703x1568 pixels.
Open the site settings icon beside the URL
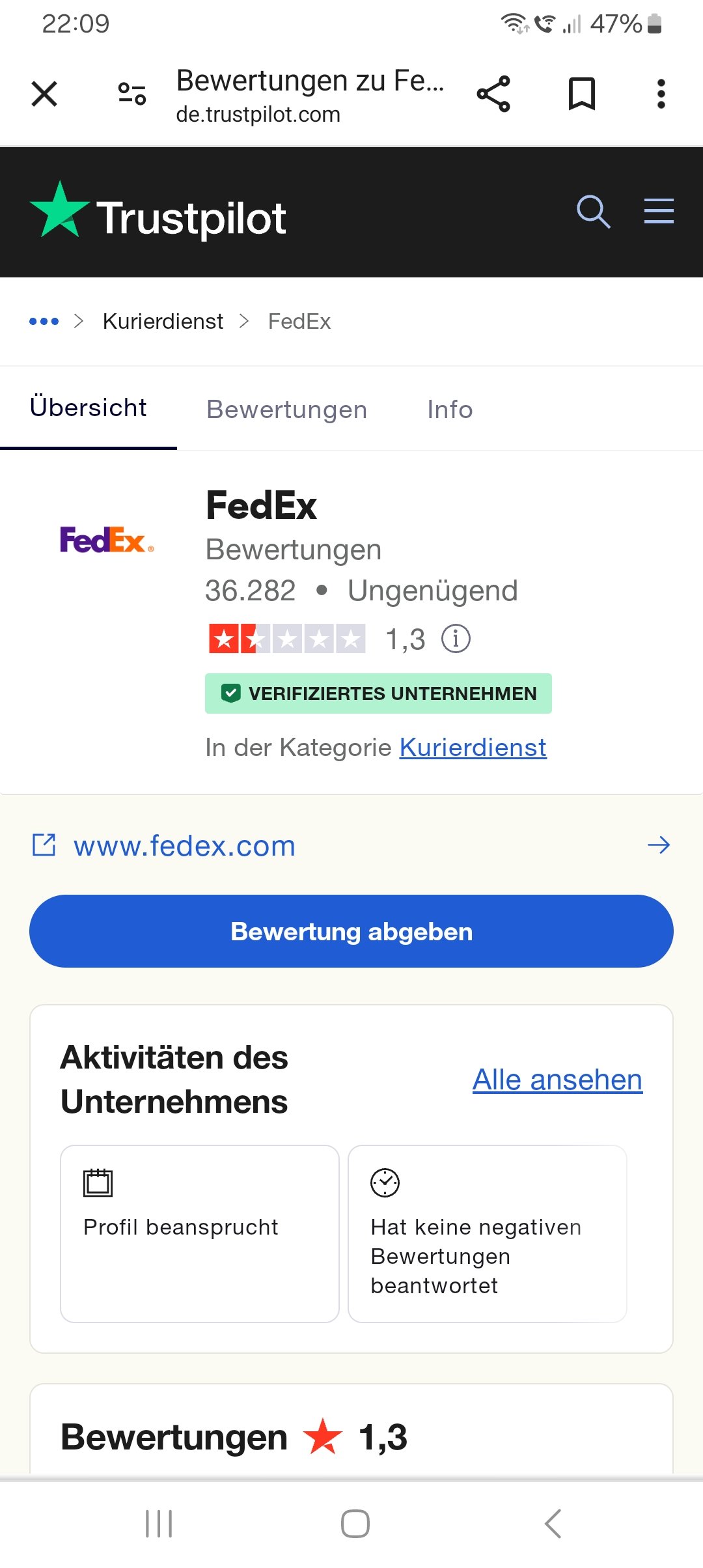pyautogui.click(x=131, y=94)
